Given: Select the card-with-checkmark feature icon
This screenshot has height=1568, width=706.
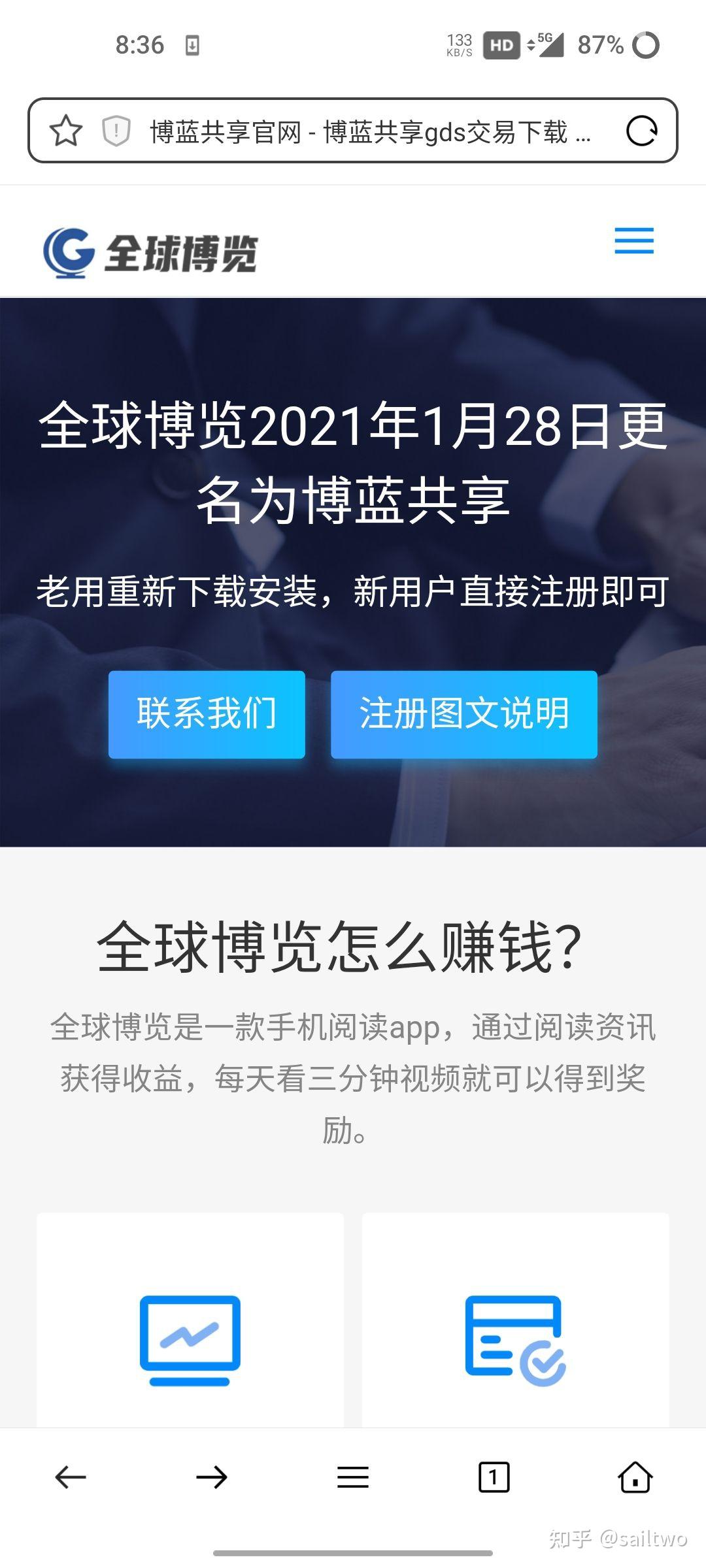Looking at the screenshot, I should tap(514, 1338).
